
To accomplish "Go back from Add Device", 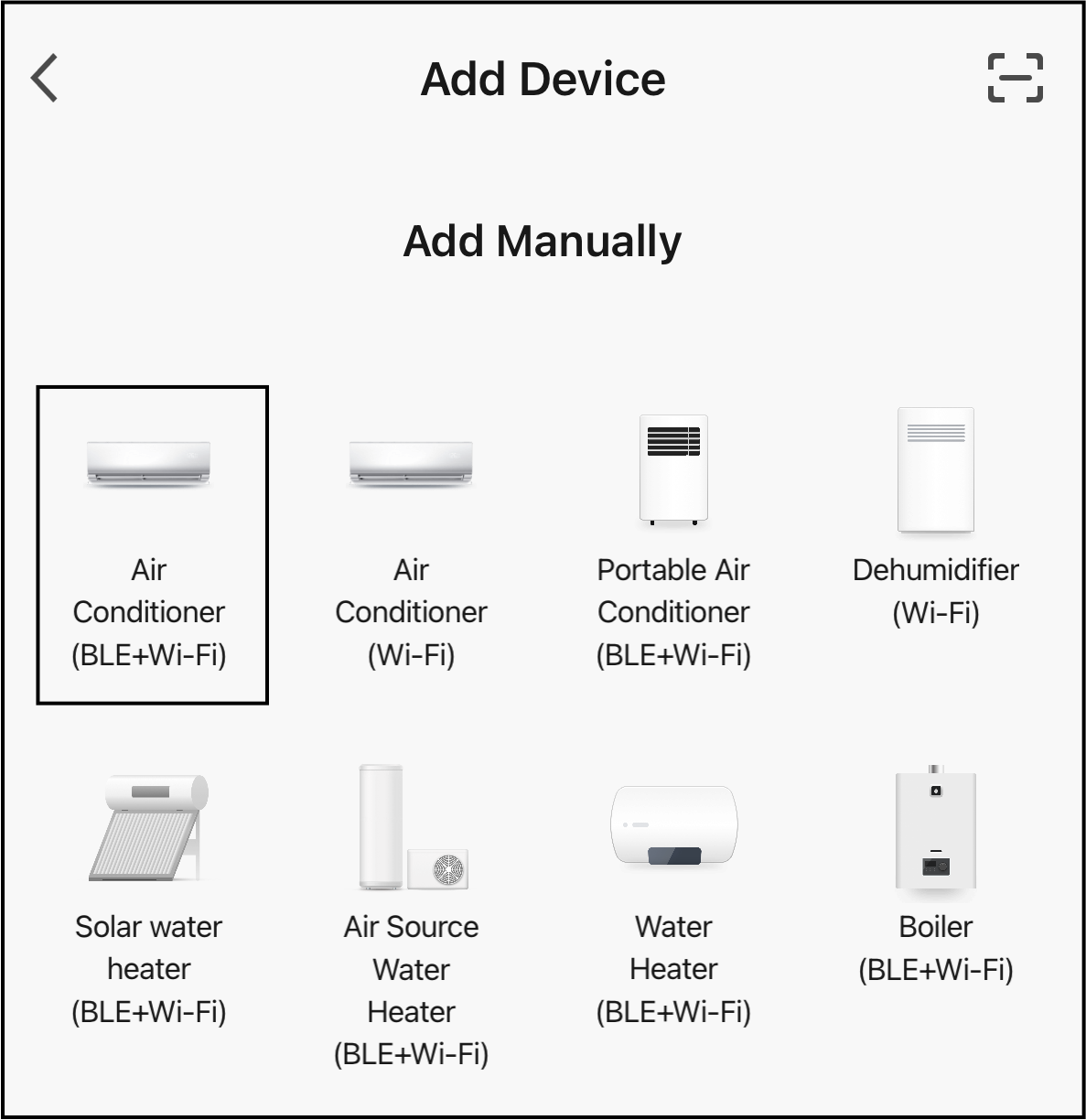I will [45, 78].
